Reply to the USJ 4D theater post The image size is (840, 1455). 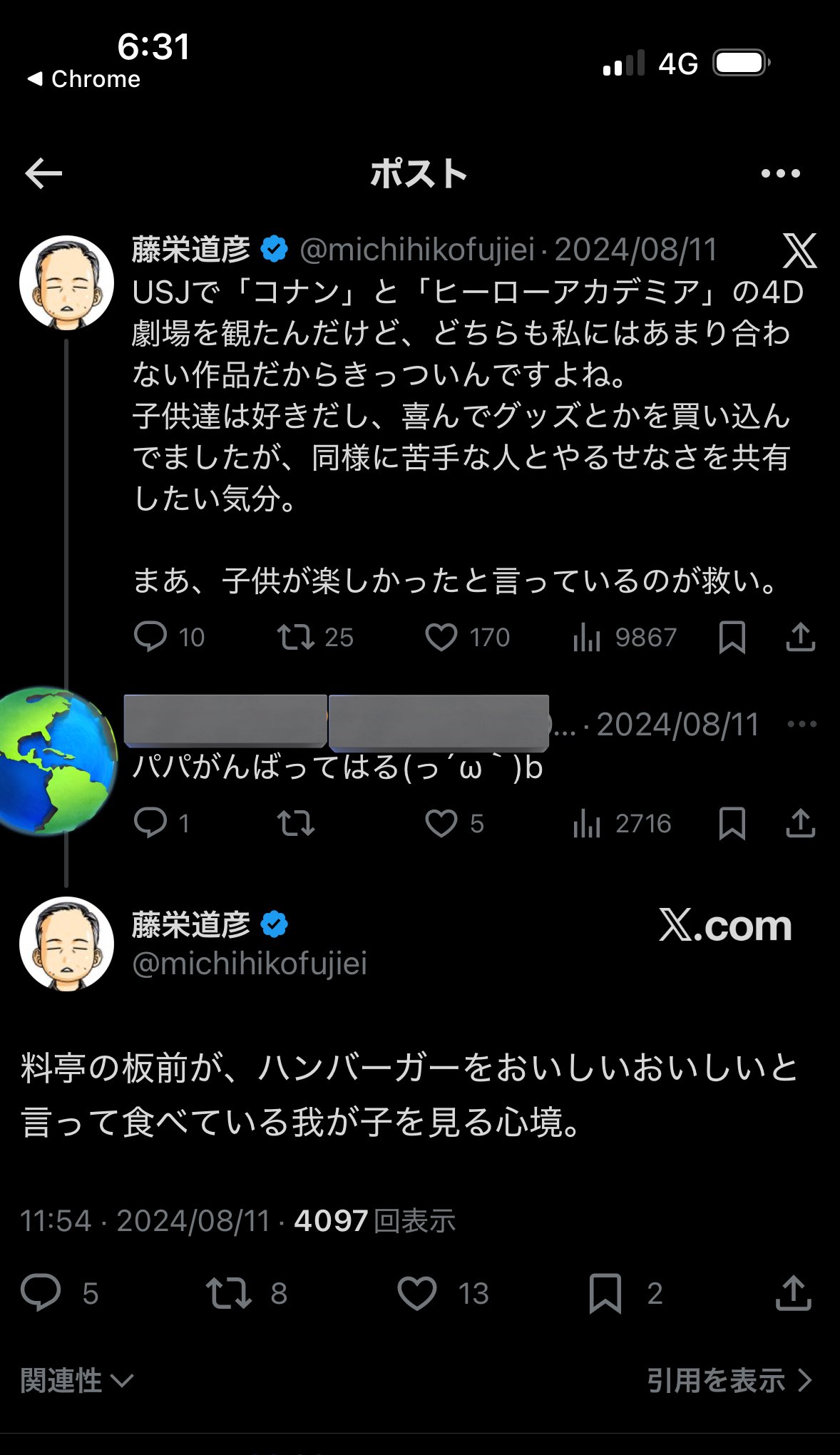click(x=150, y=637)
